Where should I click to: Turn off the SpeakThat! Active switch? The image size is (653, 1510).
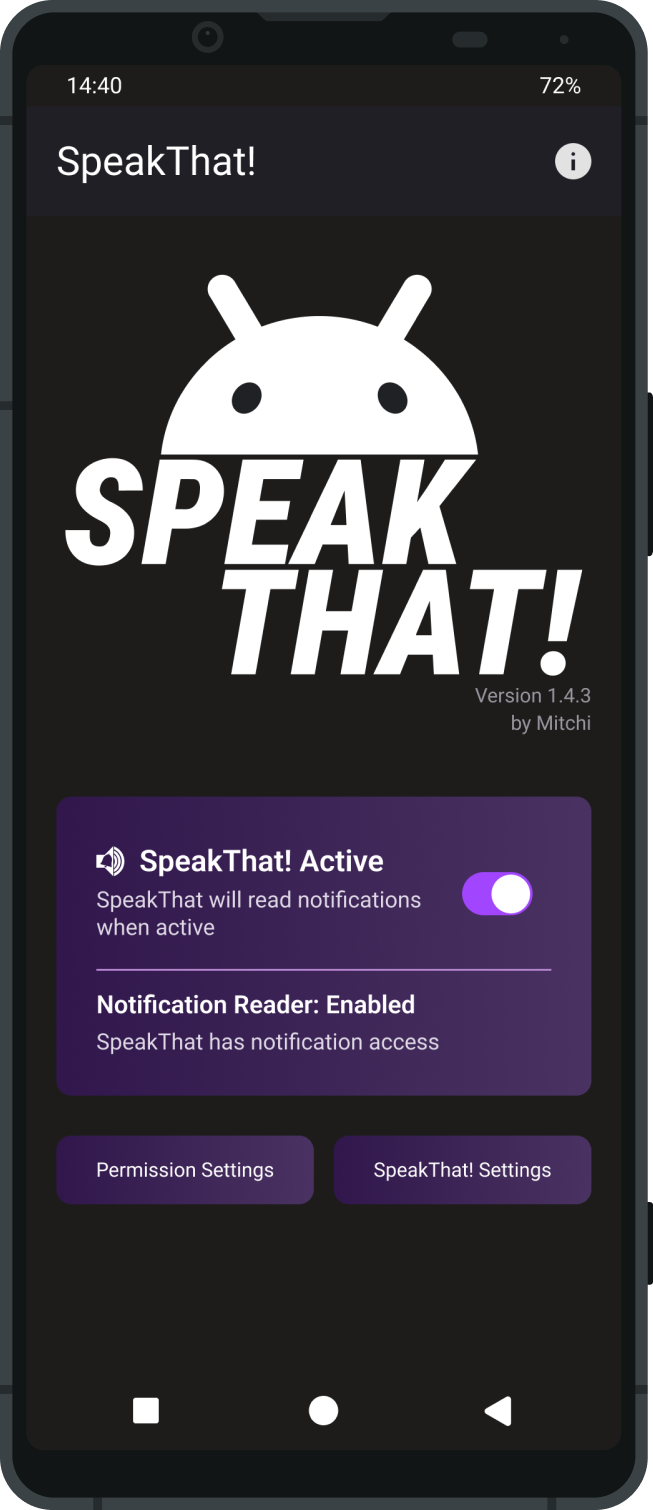coord(497,894)
